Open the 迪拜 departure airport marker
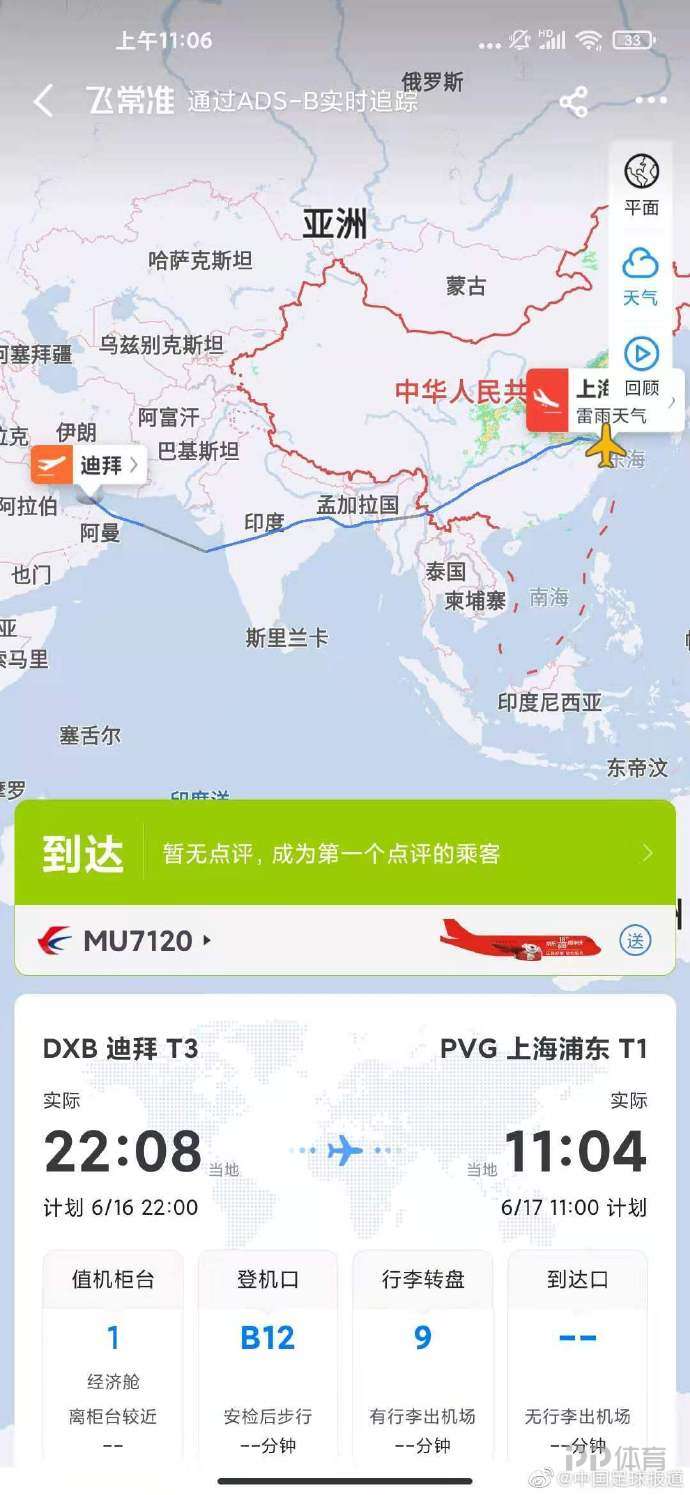 (x=90, y=465)
